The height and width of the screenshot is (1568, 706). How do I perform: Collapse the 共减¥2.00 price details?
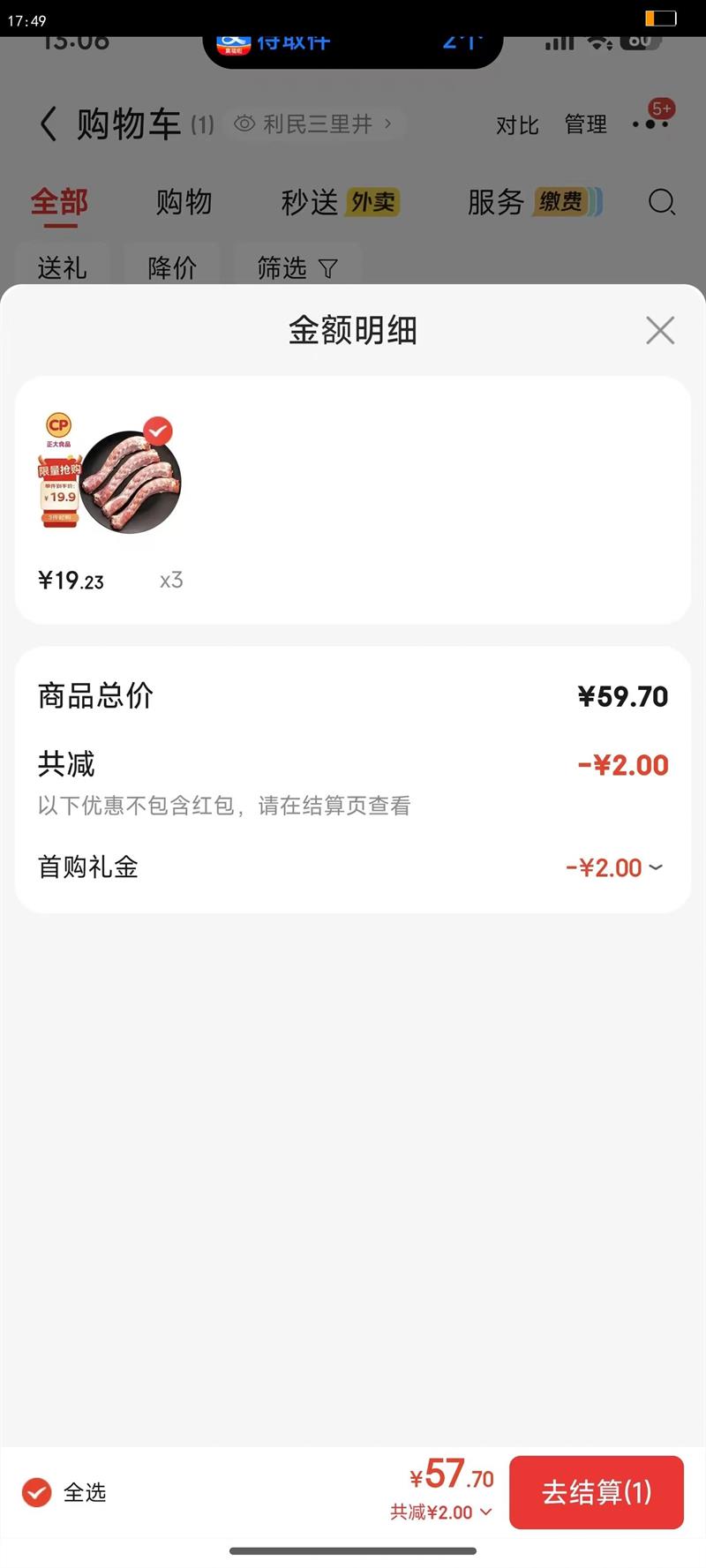click(x=441, y=1512)
